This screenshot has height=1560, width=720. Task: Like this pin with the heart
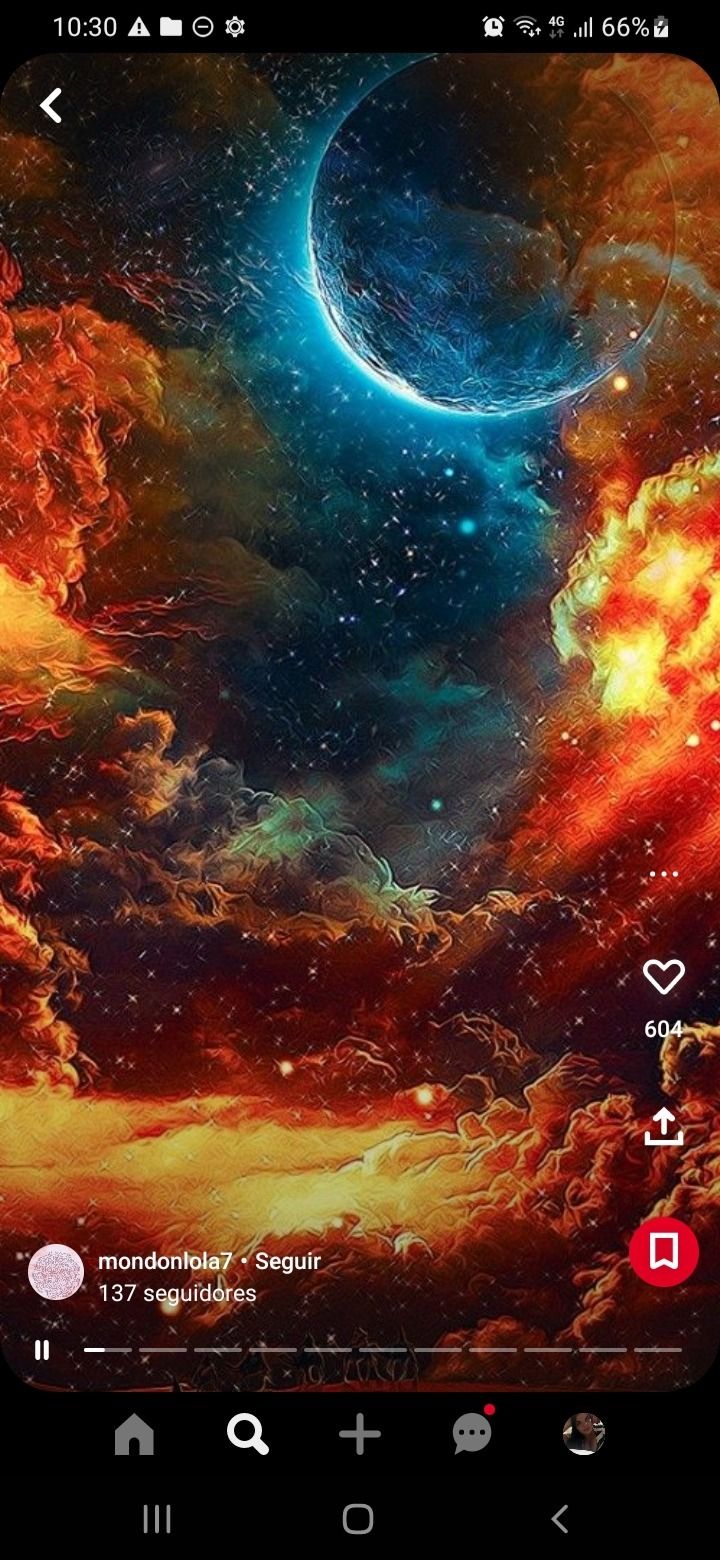pyautogui.click(x=664, y=977)
